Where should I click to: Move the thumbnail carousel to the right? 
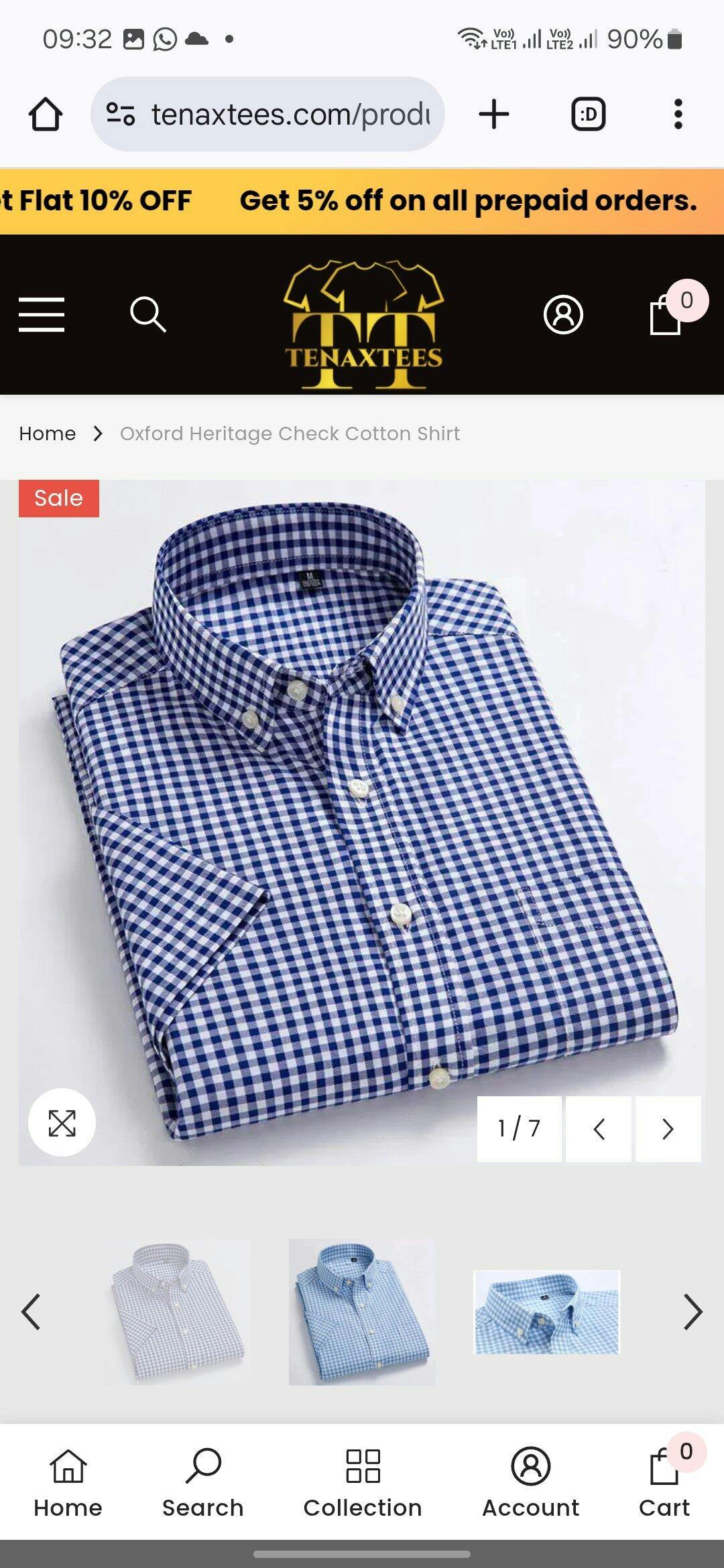point(692,1311)
